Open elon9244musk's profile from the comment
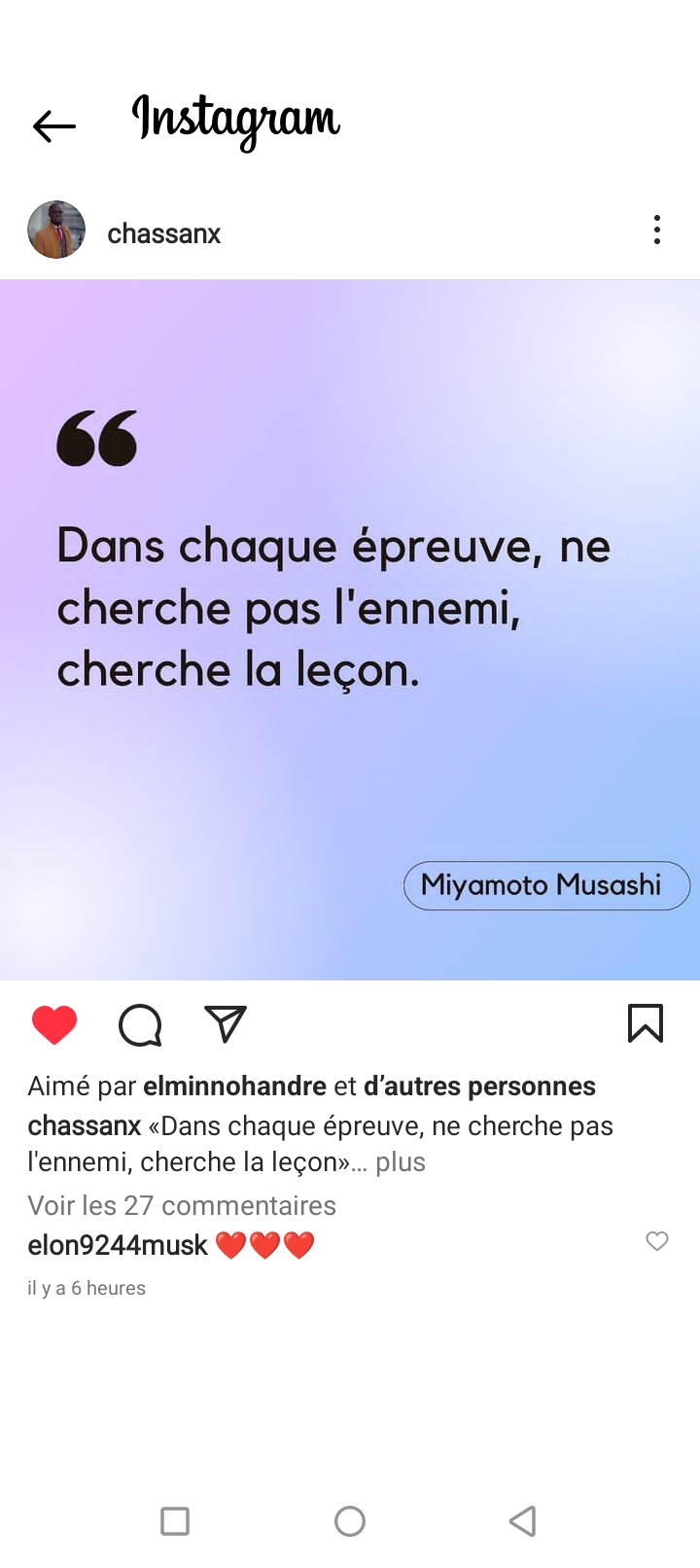Image resolution: width=700 pixels, height=1568 pixels. click(118, 1245)
